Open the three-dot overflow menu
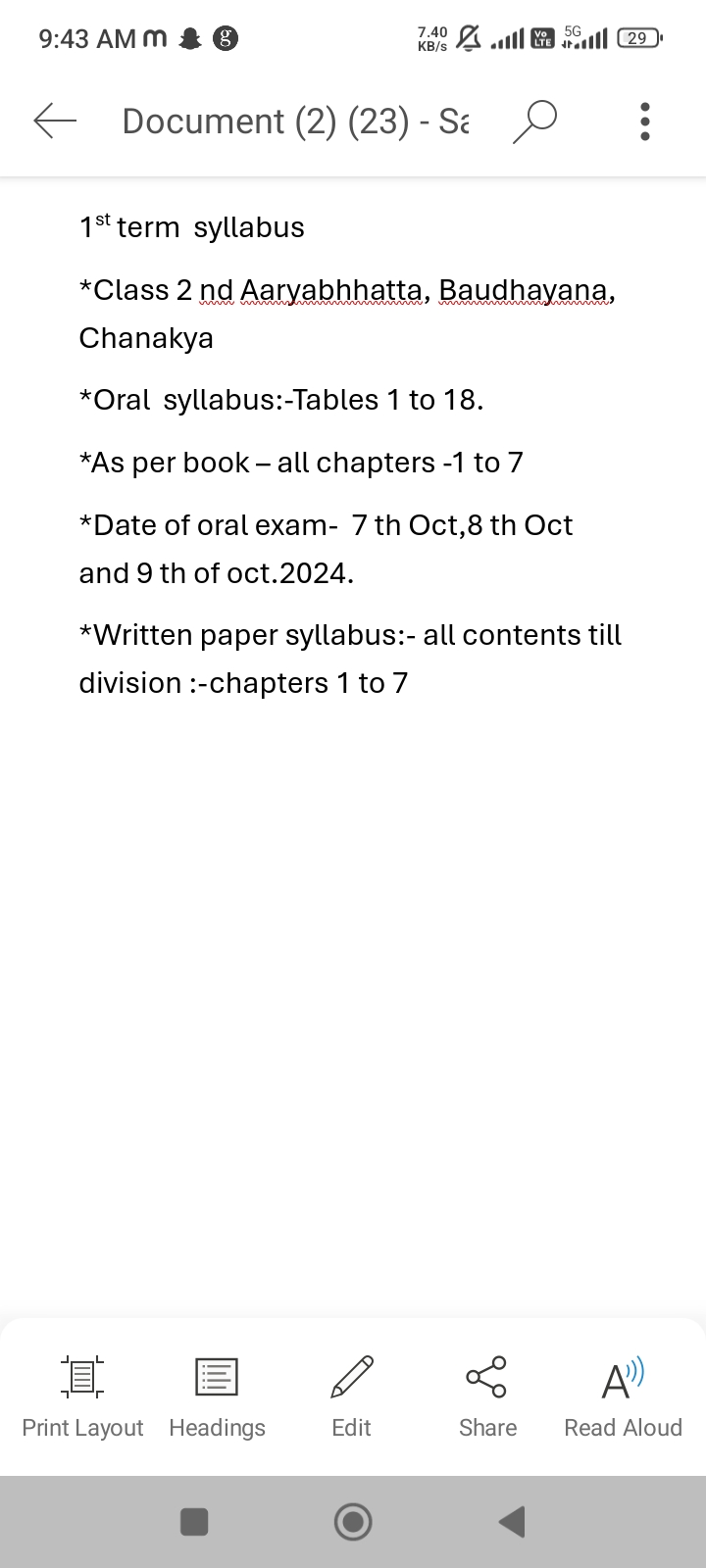The height and width of the screenshot is (1568, 706). [x=644, y=122]
